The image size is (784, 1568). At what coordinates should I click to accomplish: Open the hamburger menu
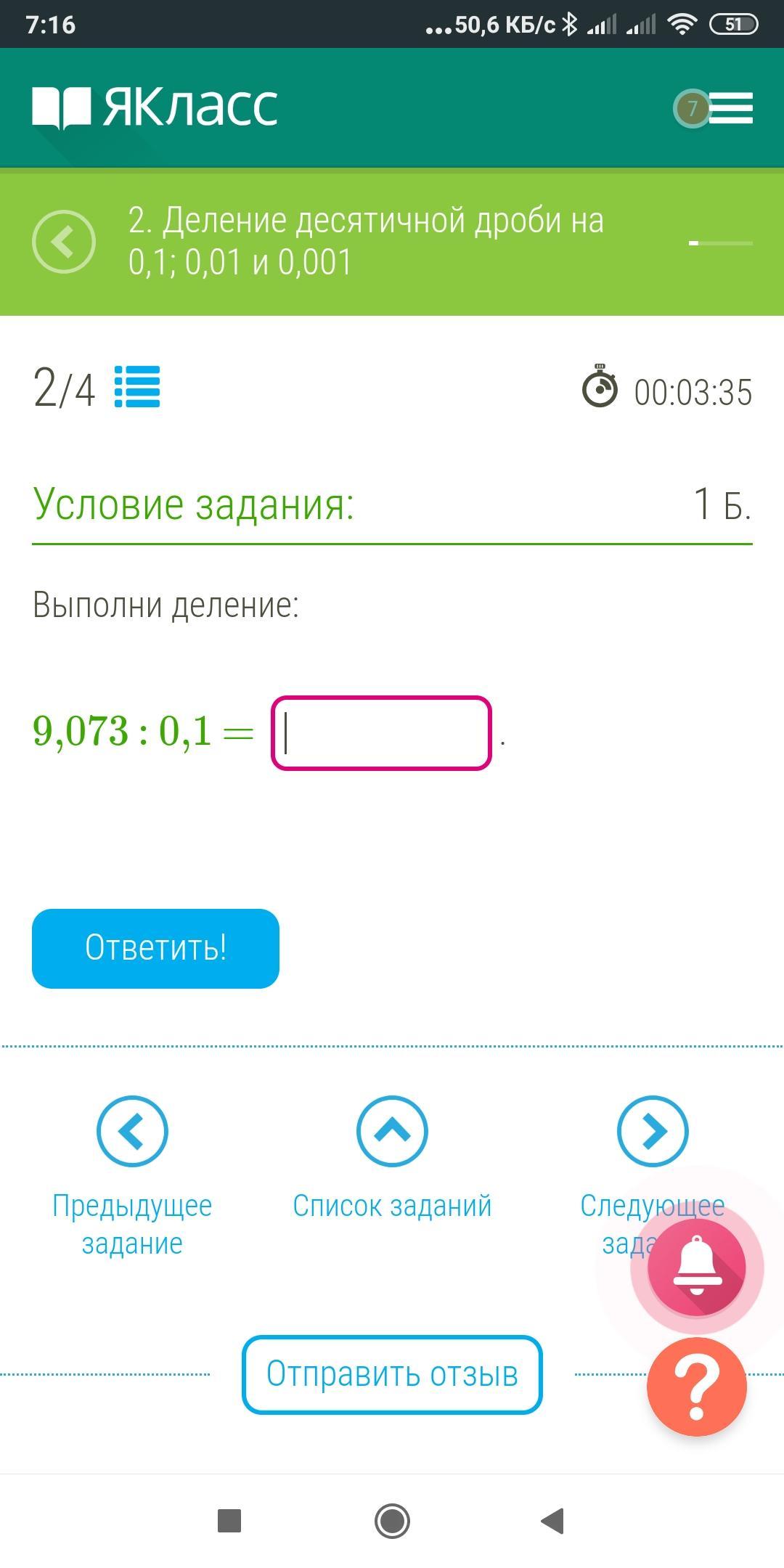pos(730,108)
